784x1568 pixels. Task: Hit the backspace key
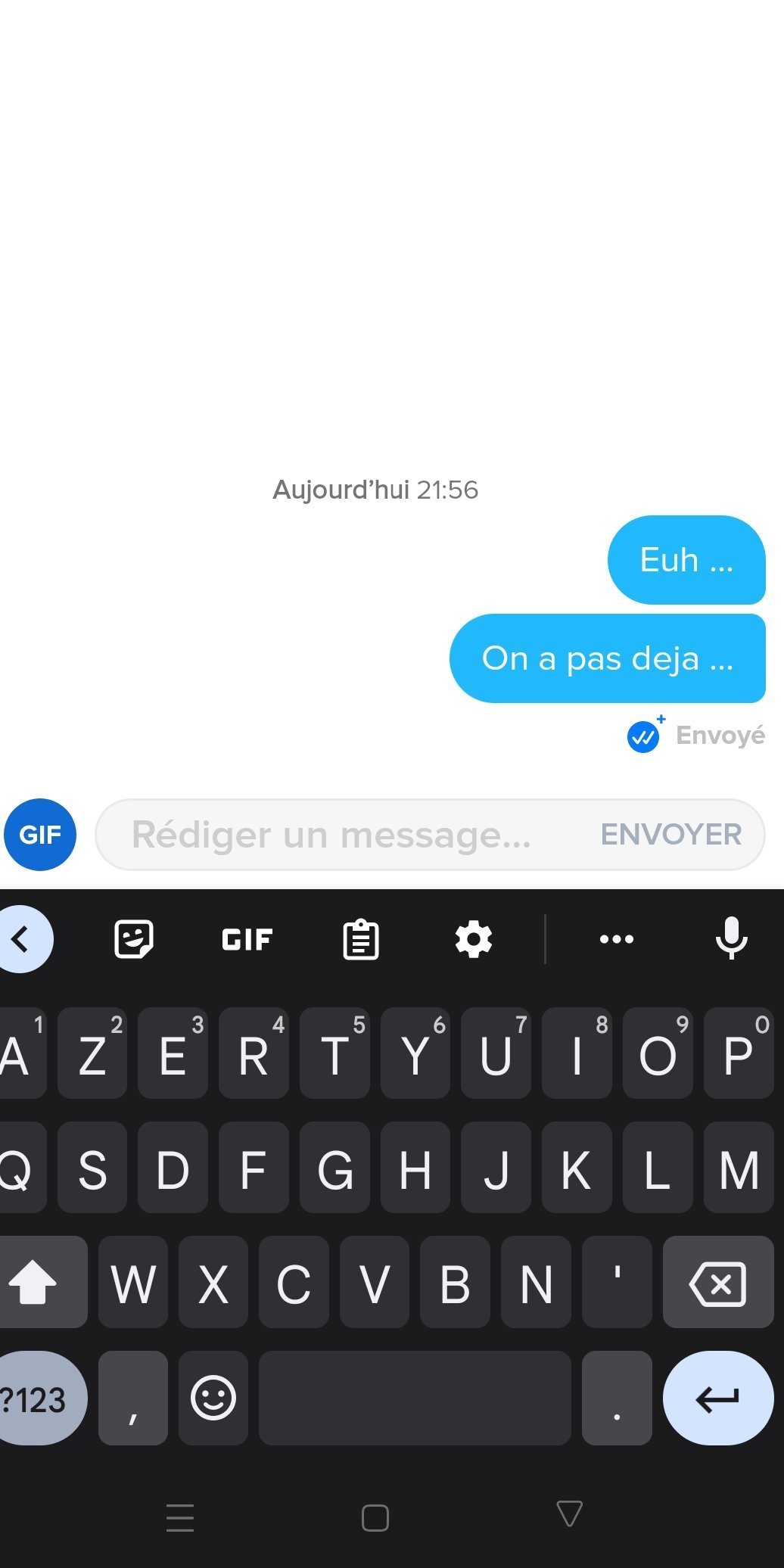718,1282
